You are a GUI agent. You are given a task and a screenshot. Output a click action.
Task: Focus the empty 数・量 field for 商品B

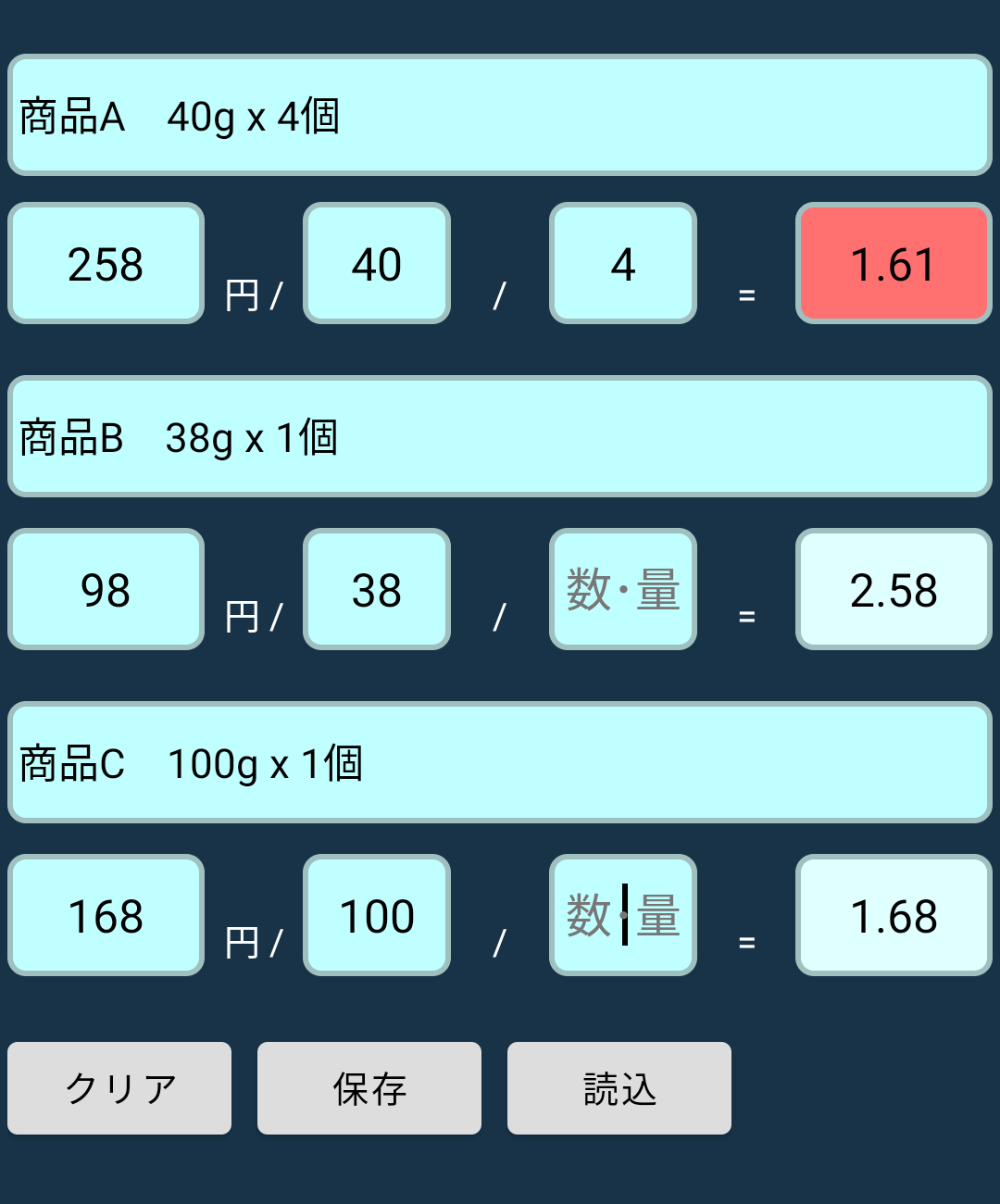tap(622, 589)
